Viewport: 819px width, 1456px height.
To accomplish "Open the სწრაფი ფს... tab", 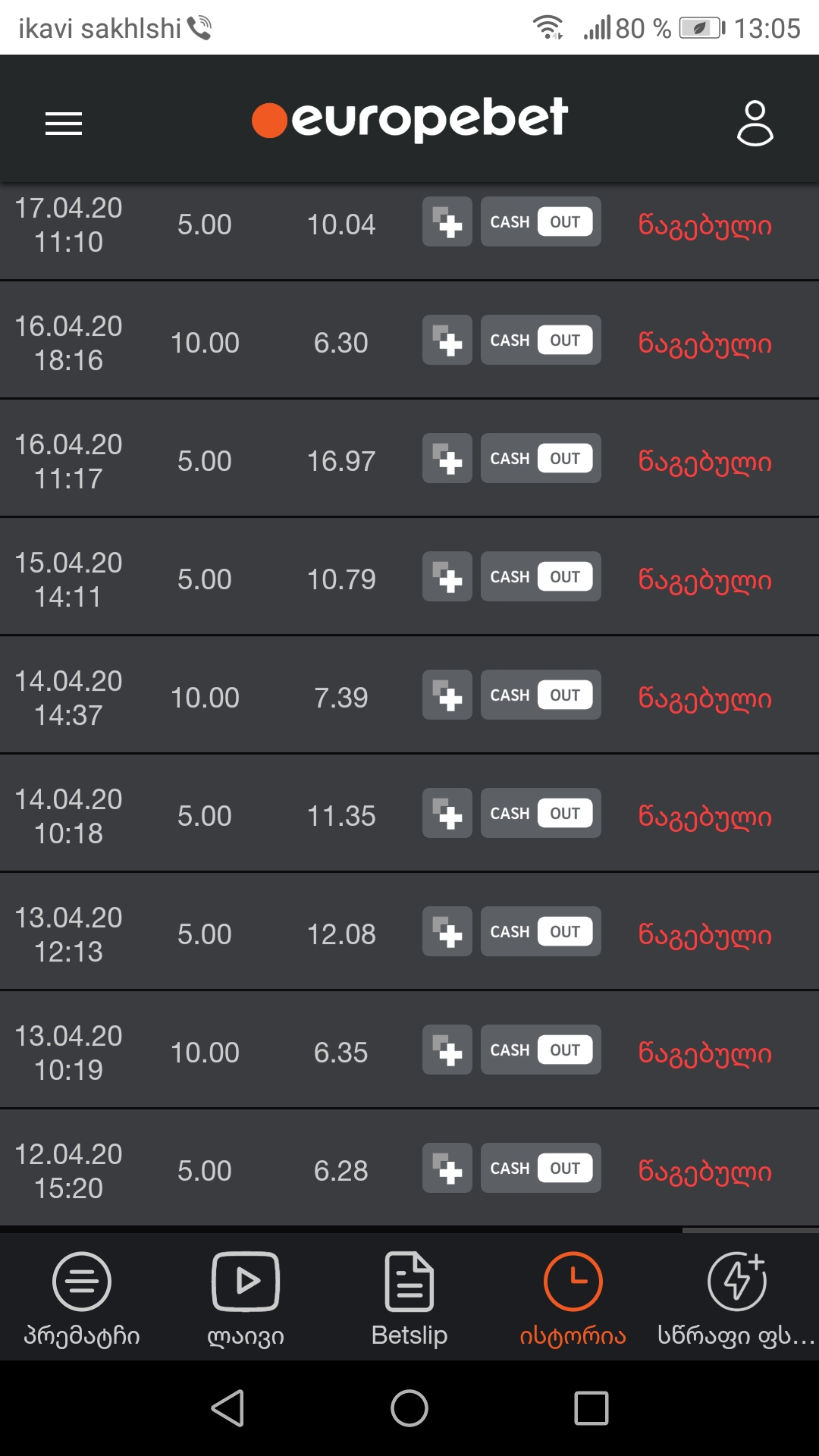I will click(736, 1298).
